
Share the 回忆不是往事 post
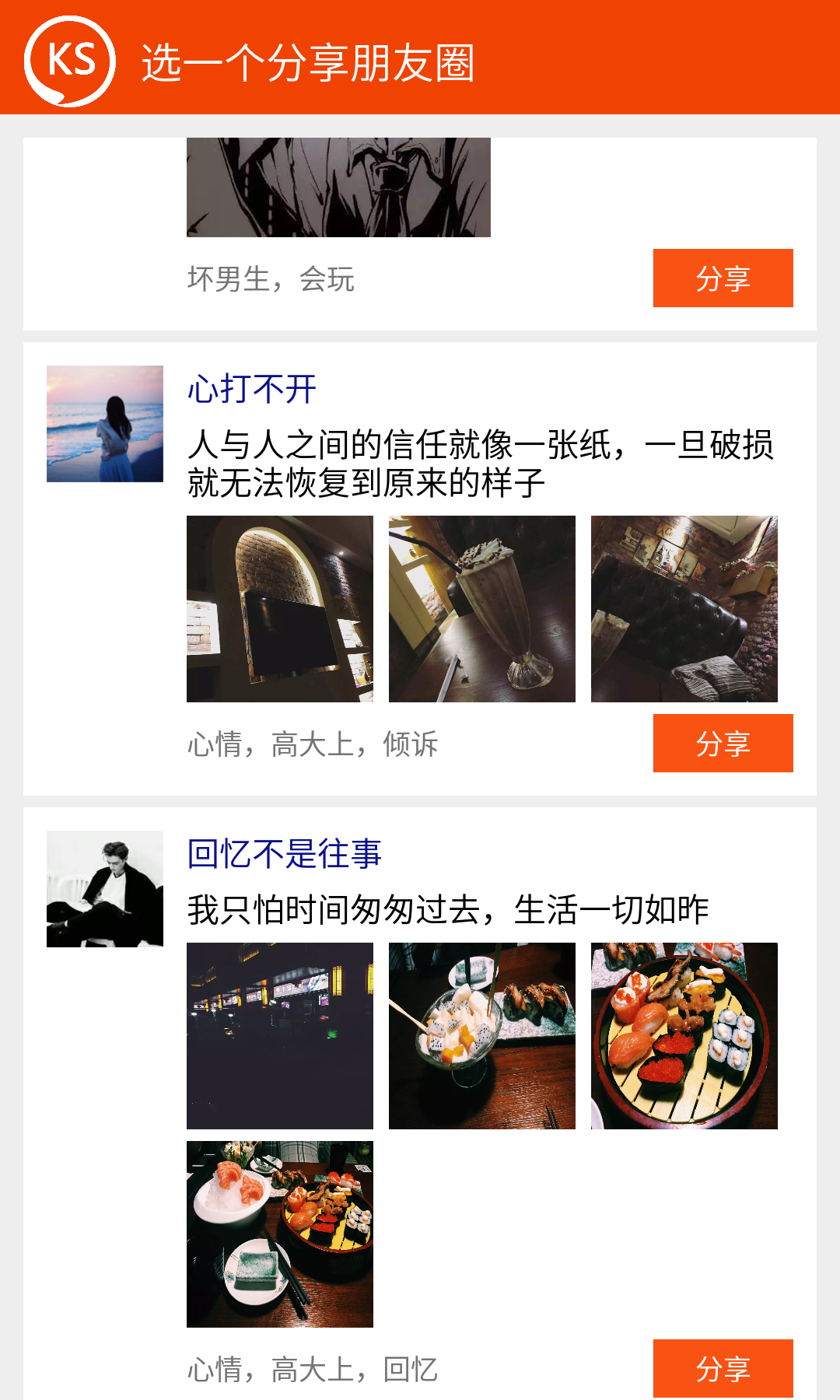723,1368
